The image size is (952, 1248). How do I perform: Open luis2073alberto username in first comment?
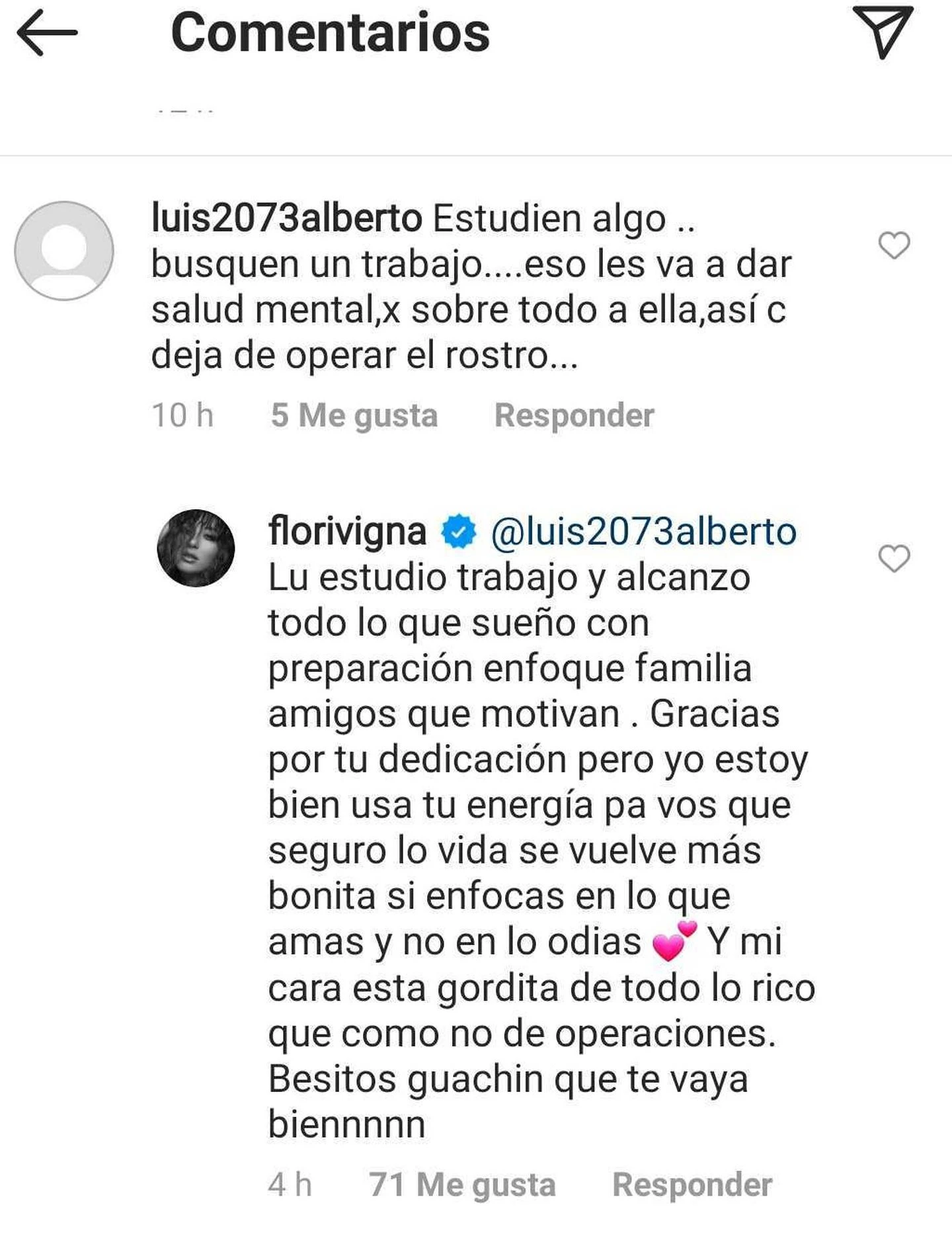[286, 218]
